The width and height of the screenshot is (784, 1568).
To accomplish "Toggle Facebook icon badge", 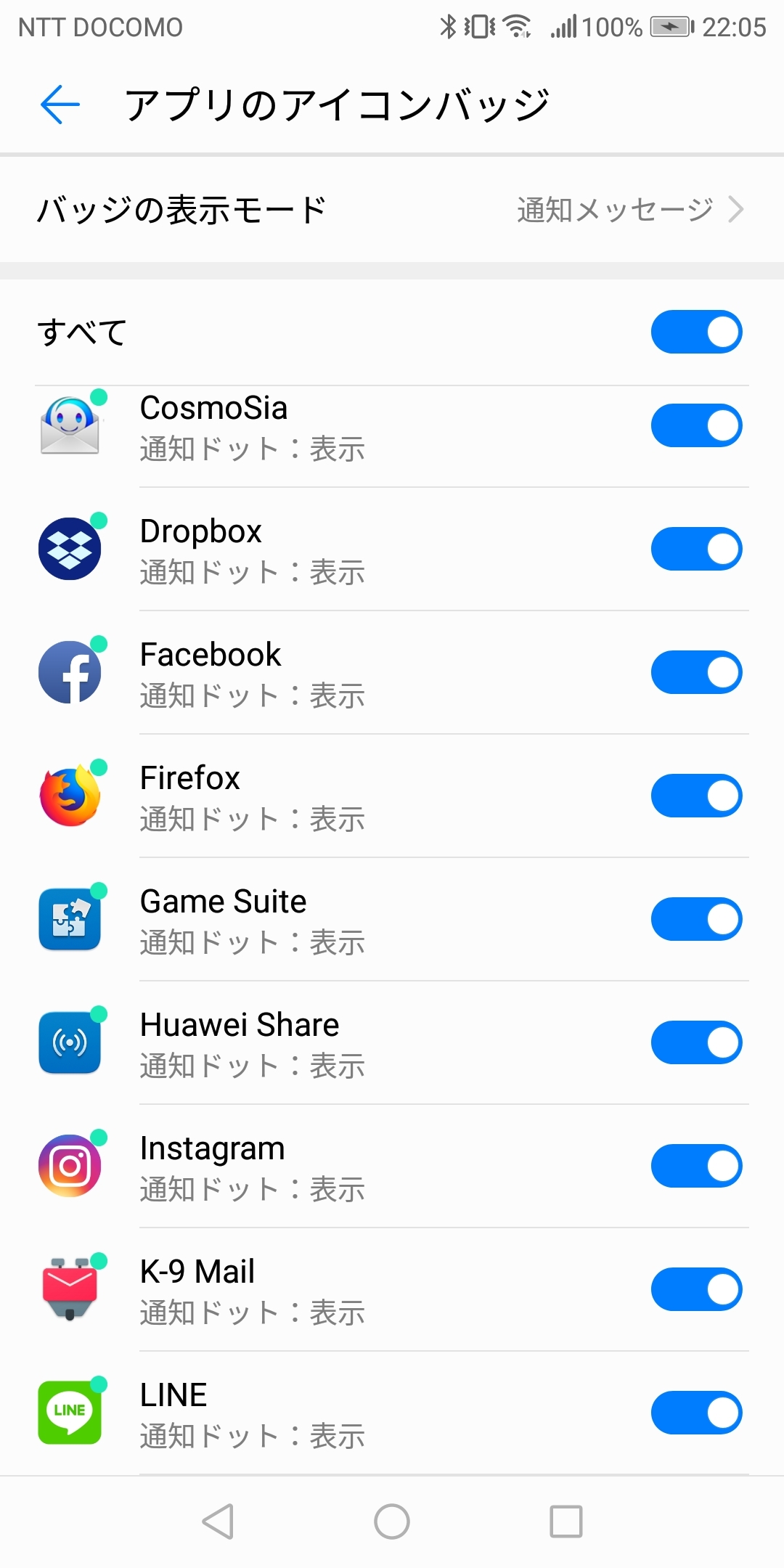I will point(695,672).
